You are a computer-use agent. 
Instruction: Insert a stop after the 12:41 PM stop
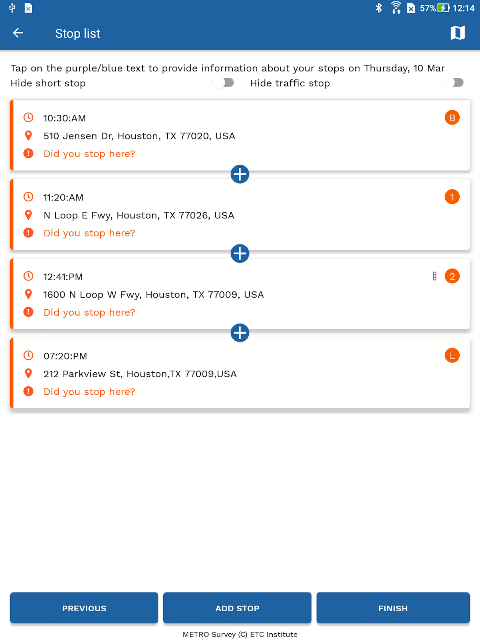click(x=240, y=333)
